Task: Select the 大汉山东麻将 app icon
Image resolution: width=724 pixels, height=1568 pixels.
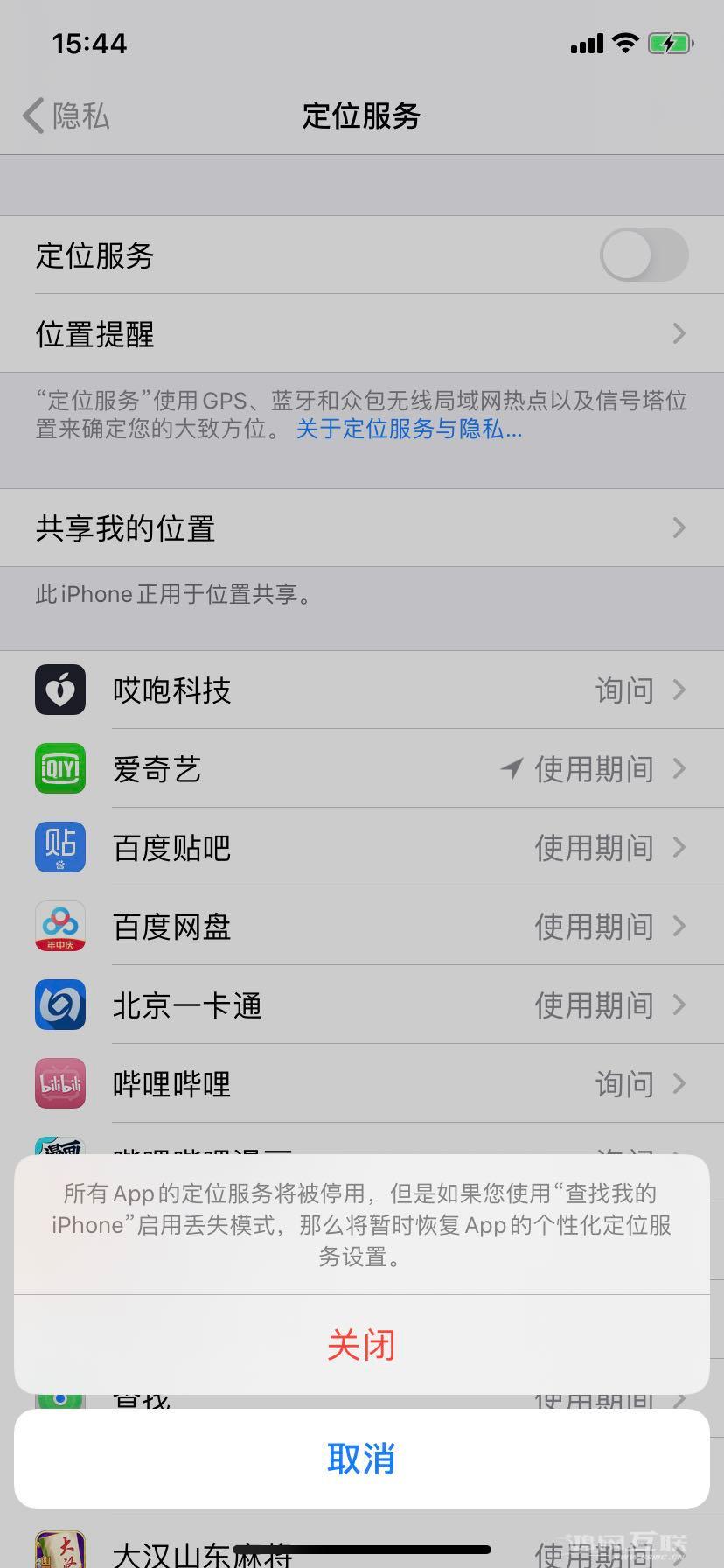Action: [x=59, y=1551]
